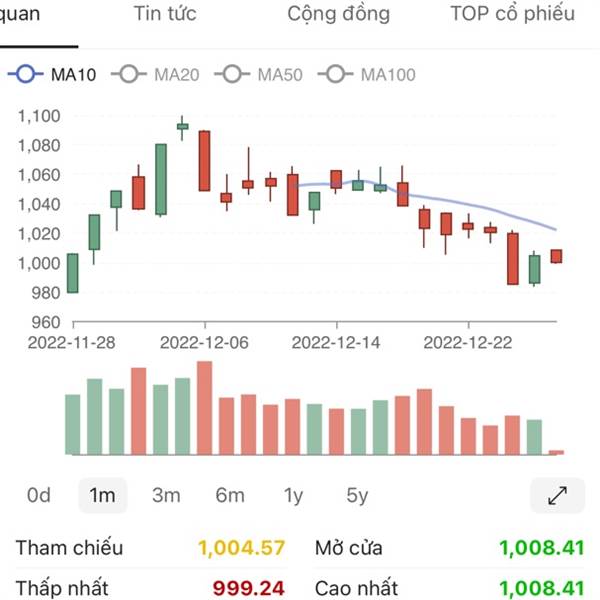Change chart range to 3m

(x=166, y=495)
